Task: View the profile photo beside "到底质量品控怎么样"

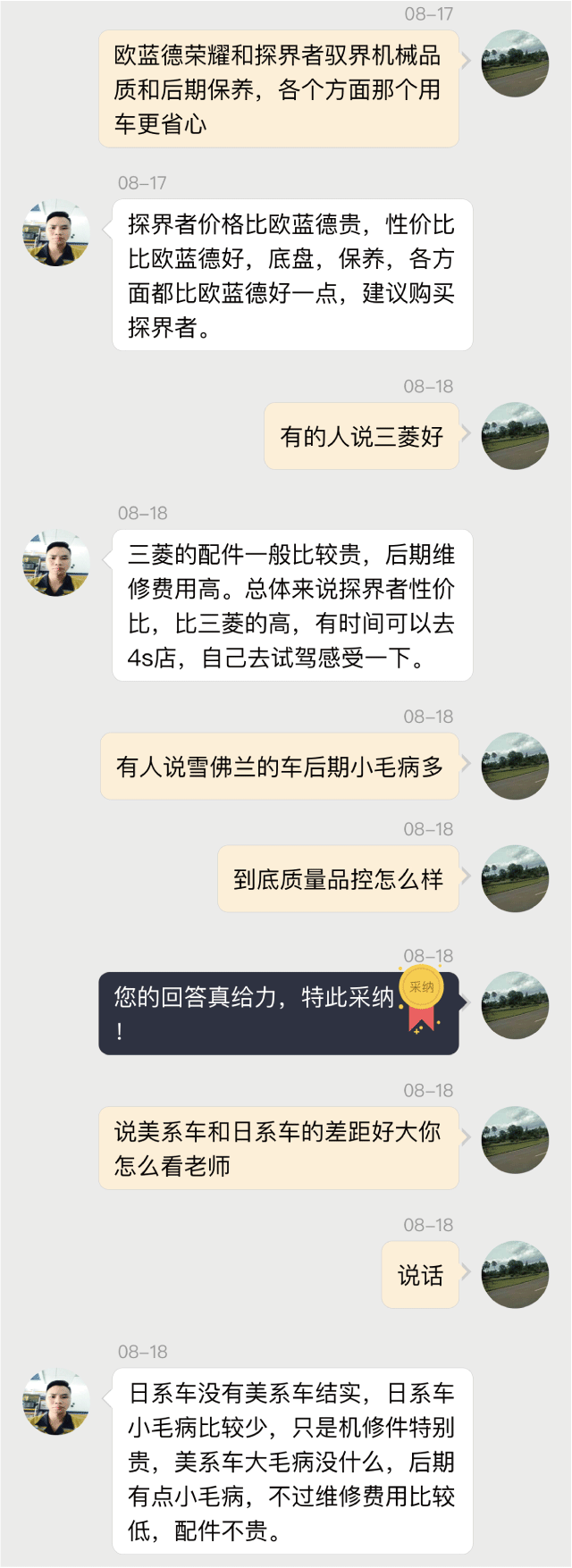Action: point(515,879)
